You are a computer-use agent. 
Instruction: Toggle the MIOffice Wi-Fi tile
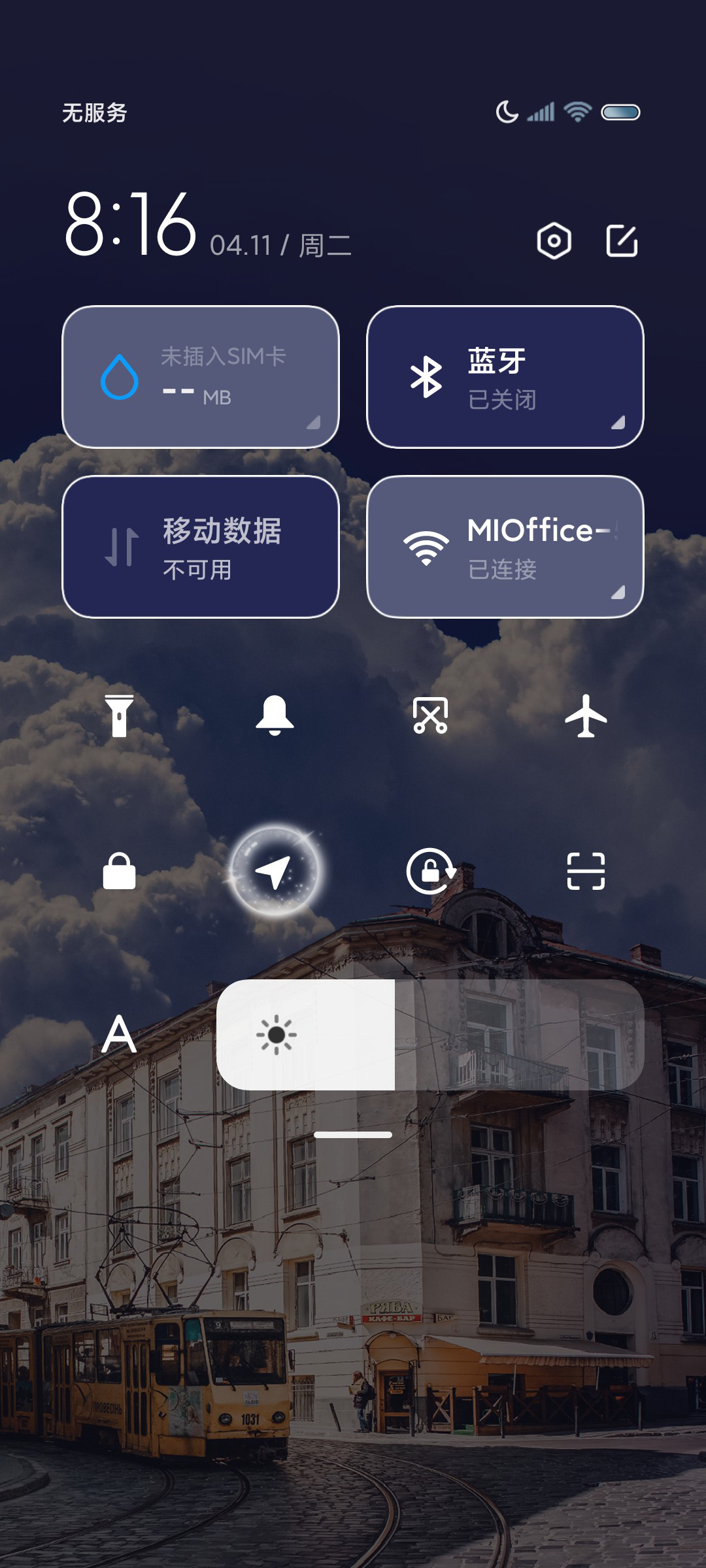coord(505,547)
